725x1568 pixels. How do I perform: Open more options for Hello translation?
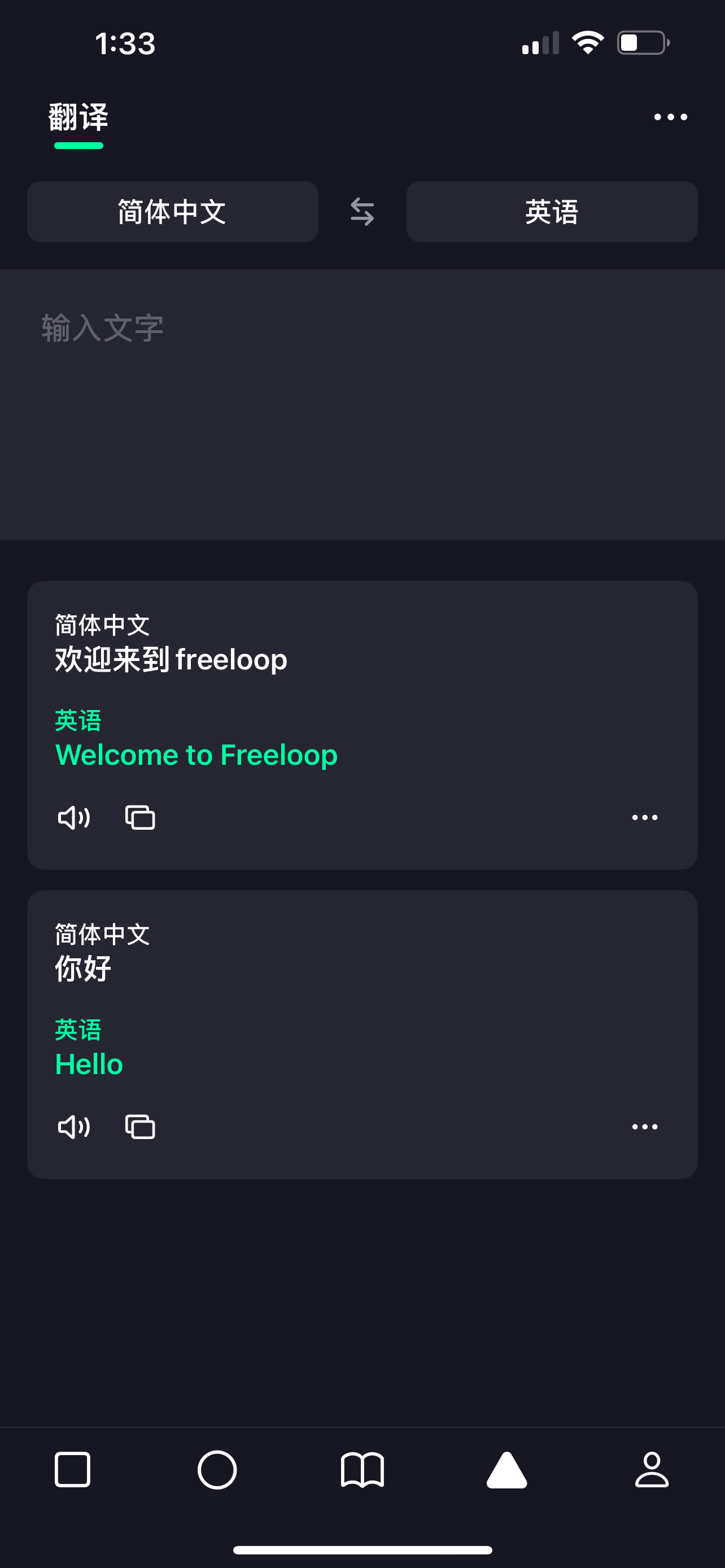click(645, 1127)
